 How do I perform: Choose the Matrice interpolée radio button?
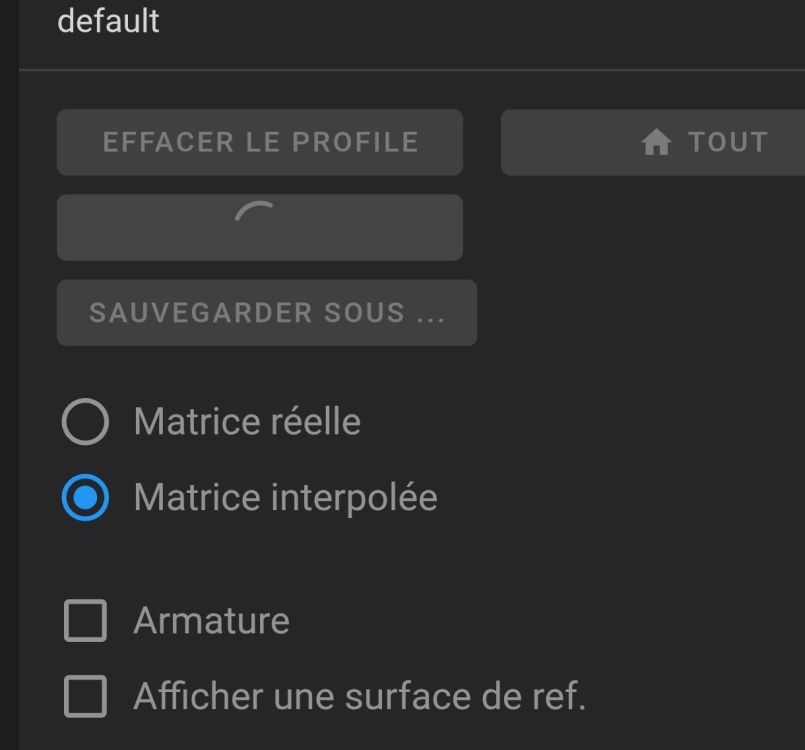85,498
